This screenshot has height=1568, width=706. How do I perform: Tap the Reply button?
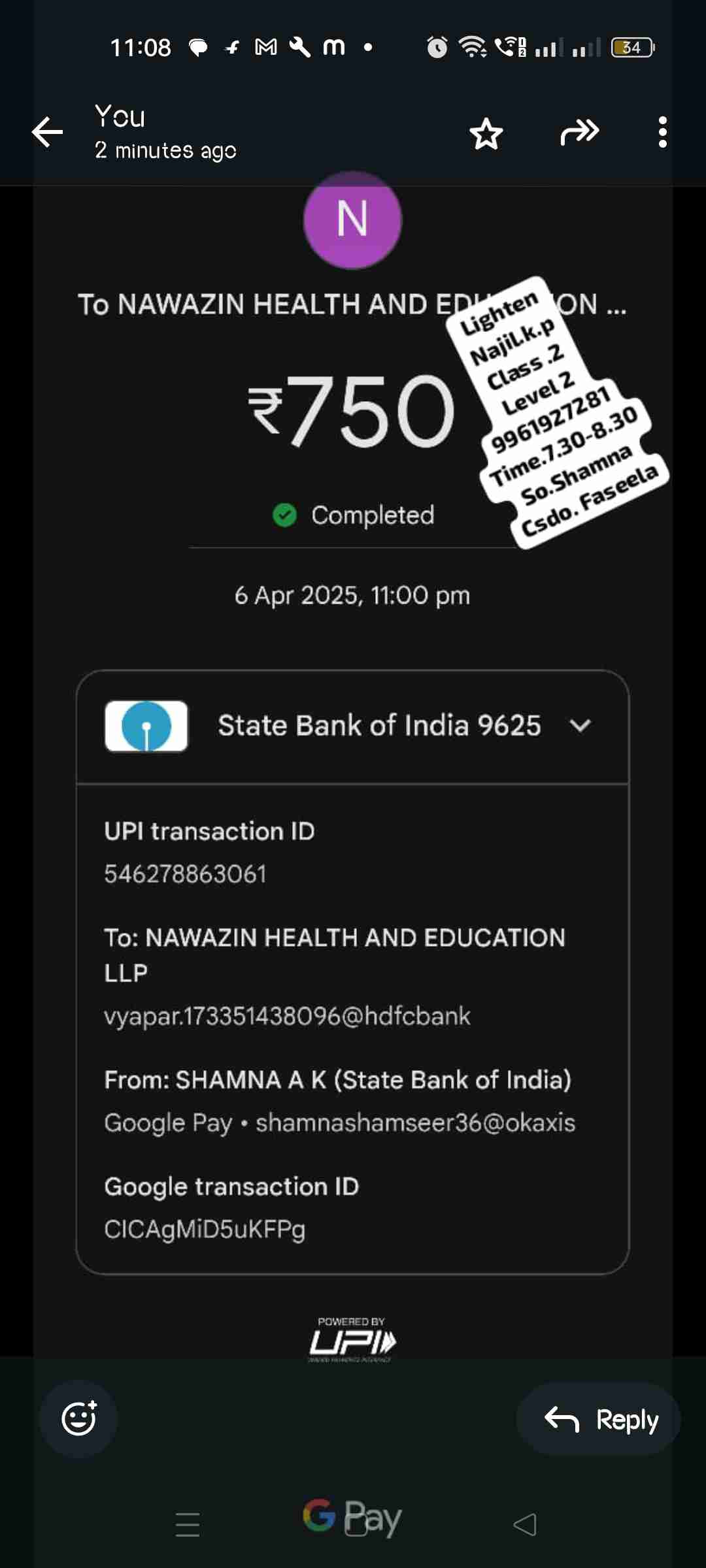pyautogui.click(x=599, y=1419)
